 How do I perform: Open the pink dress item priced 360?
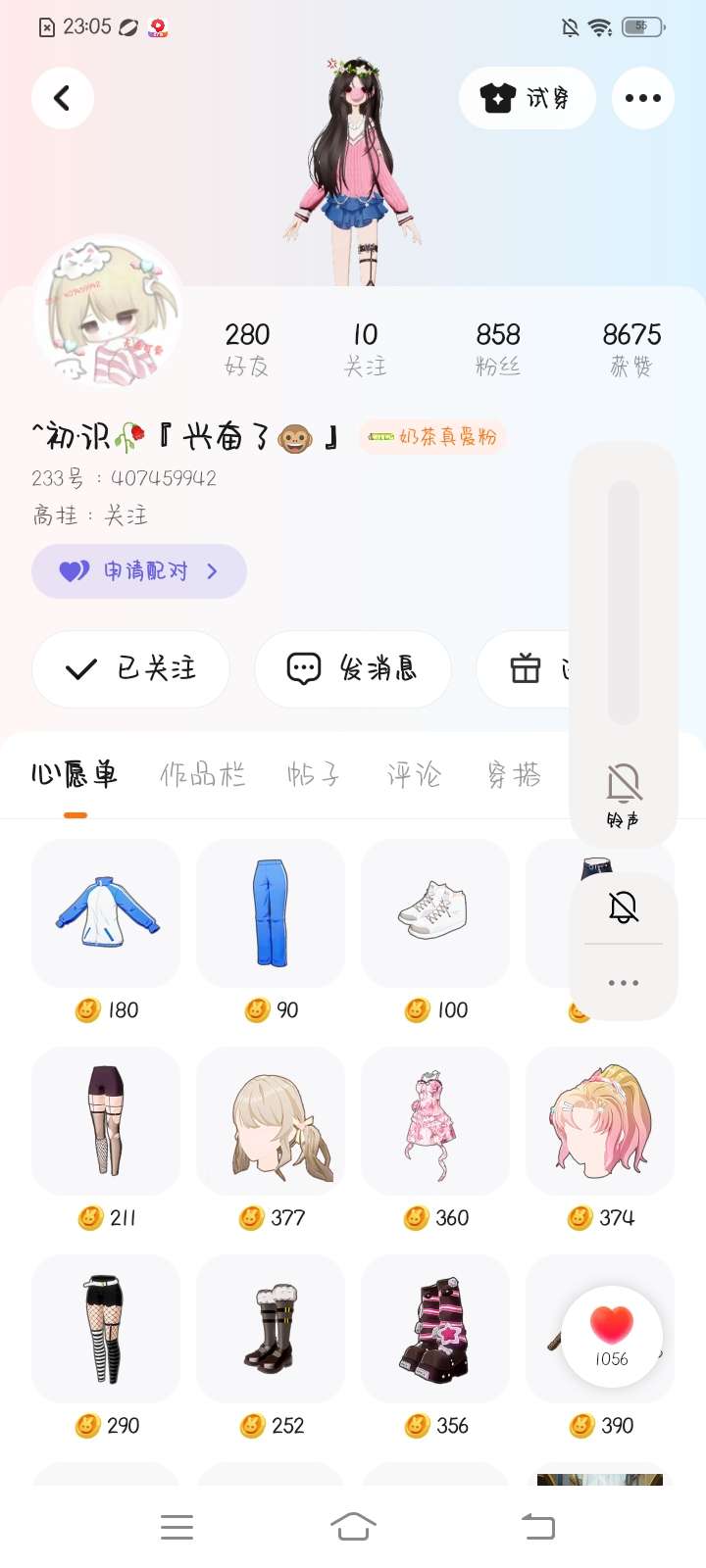coord(435,1121)
